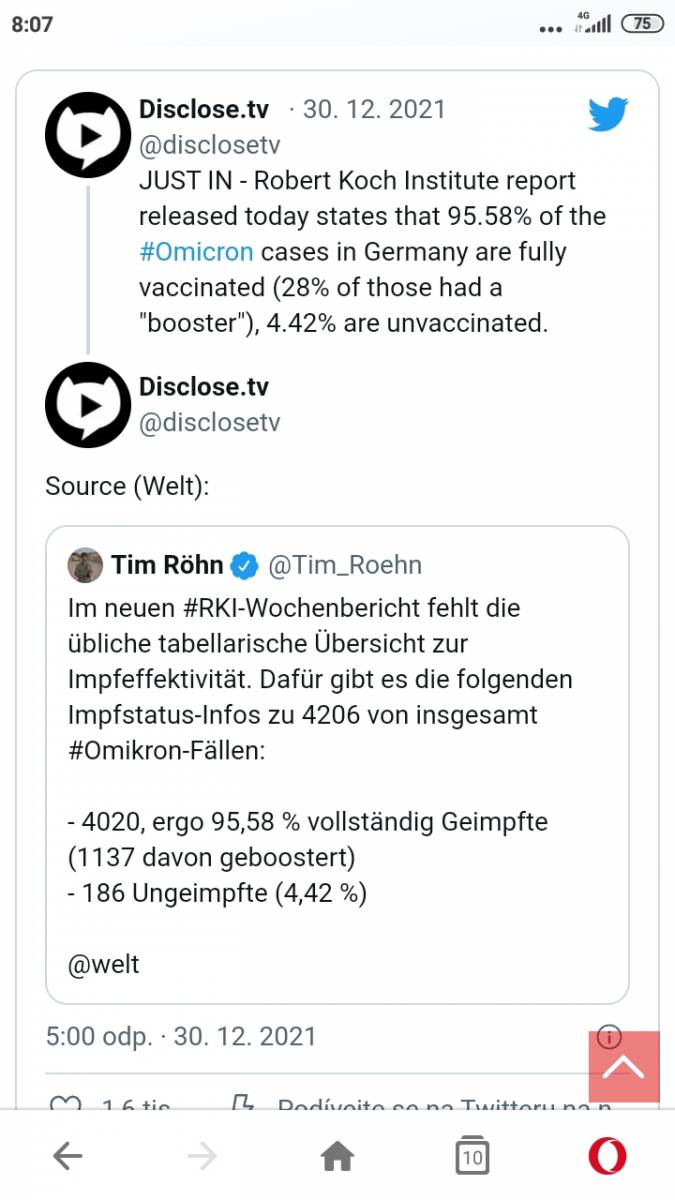Open the tweet info icon
Screen dimensions: 675x1200
pos(609,1036)
